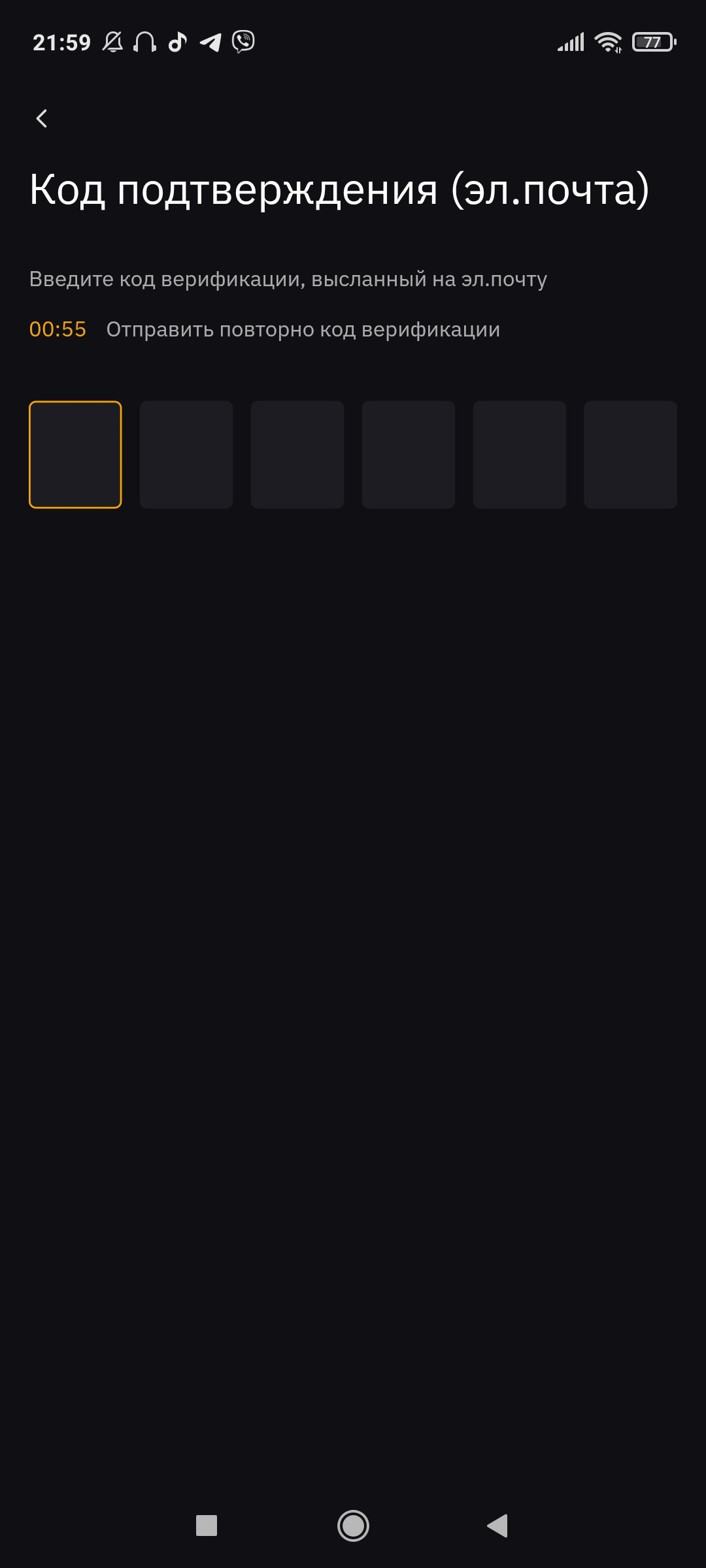Tap the fifth code digit box
Image resolution: width=706 pixels, height=1568 pixels.
520,455
